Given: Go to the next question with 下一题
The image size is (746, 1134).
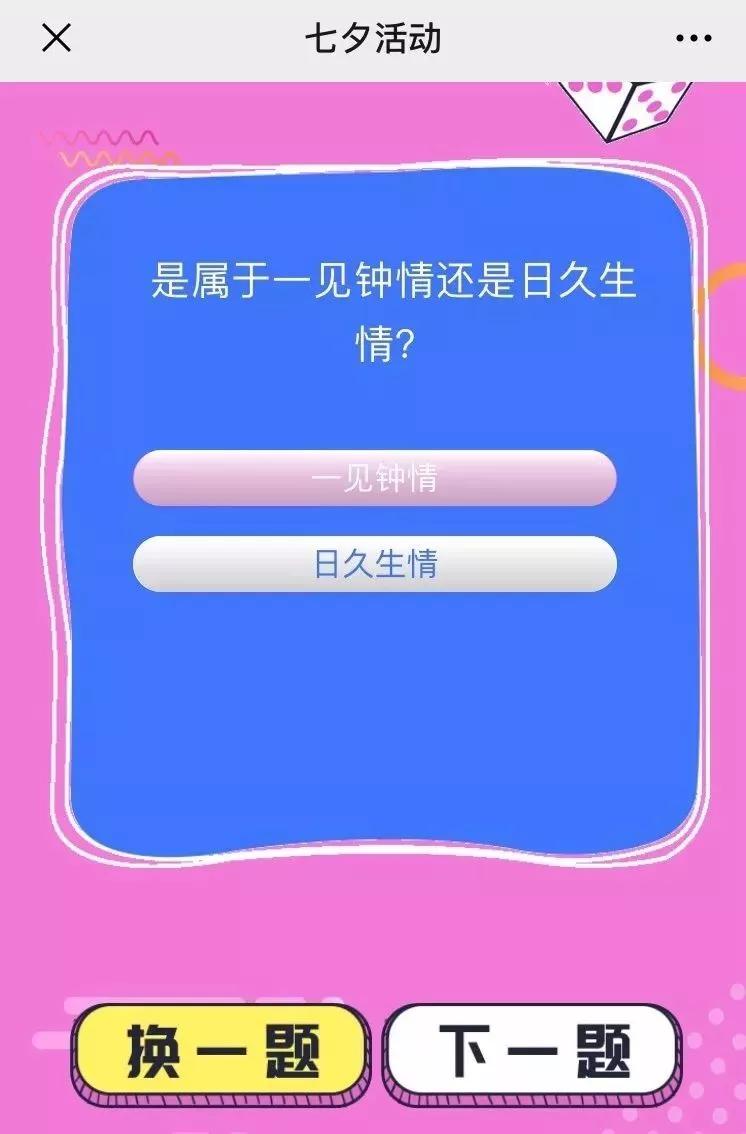Looking at the screenshot, I should coord(533,1051).
